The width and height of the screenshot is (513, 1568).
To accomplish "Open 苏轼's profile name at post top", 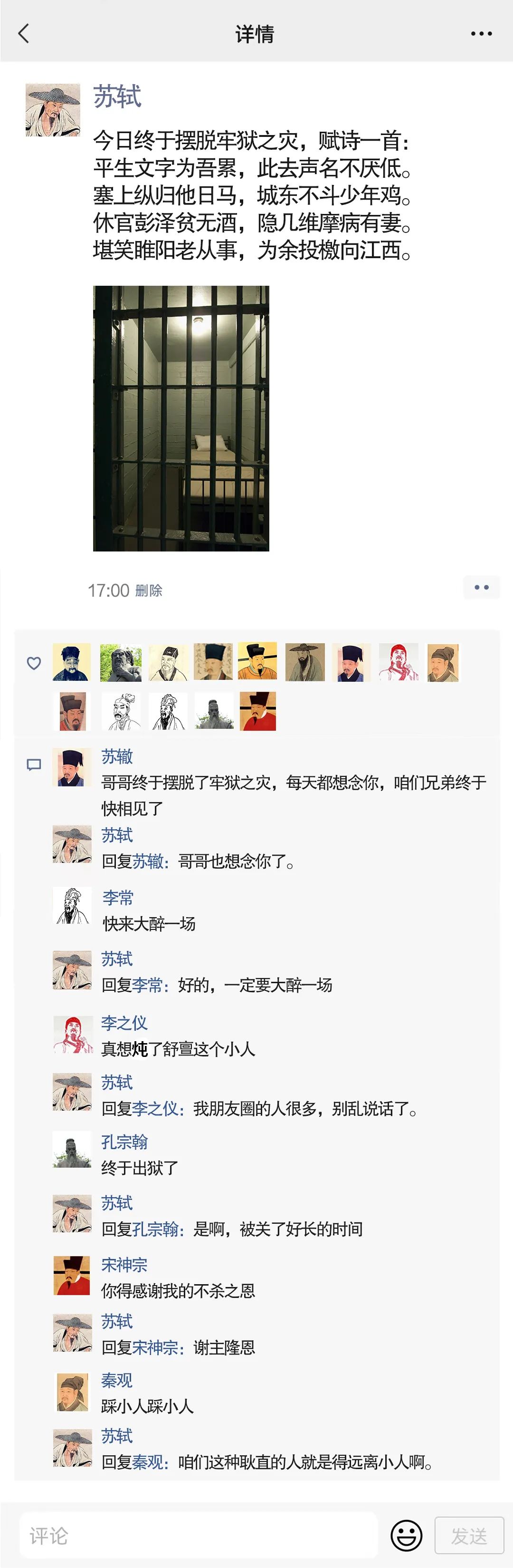I will click(117, 97).
